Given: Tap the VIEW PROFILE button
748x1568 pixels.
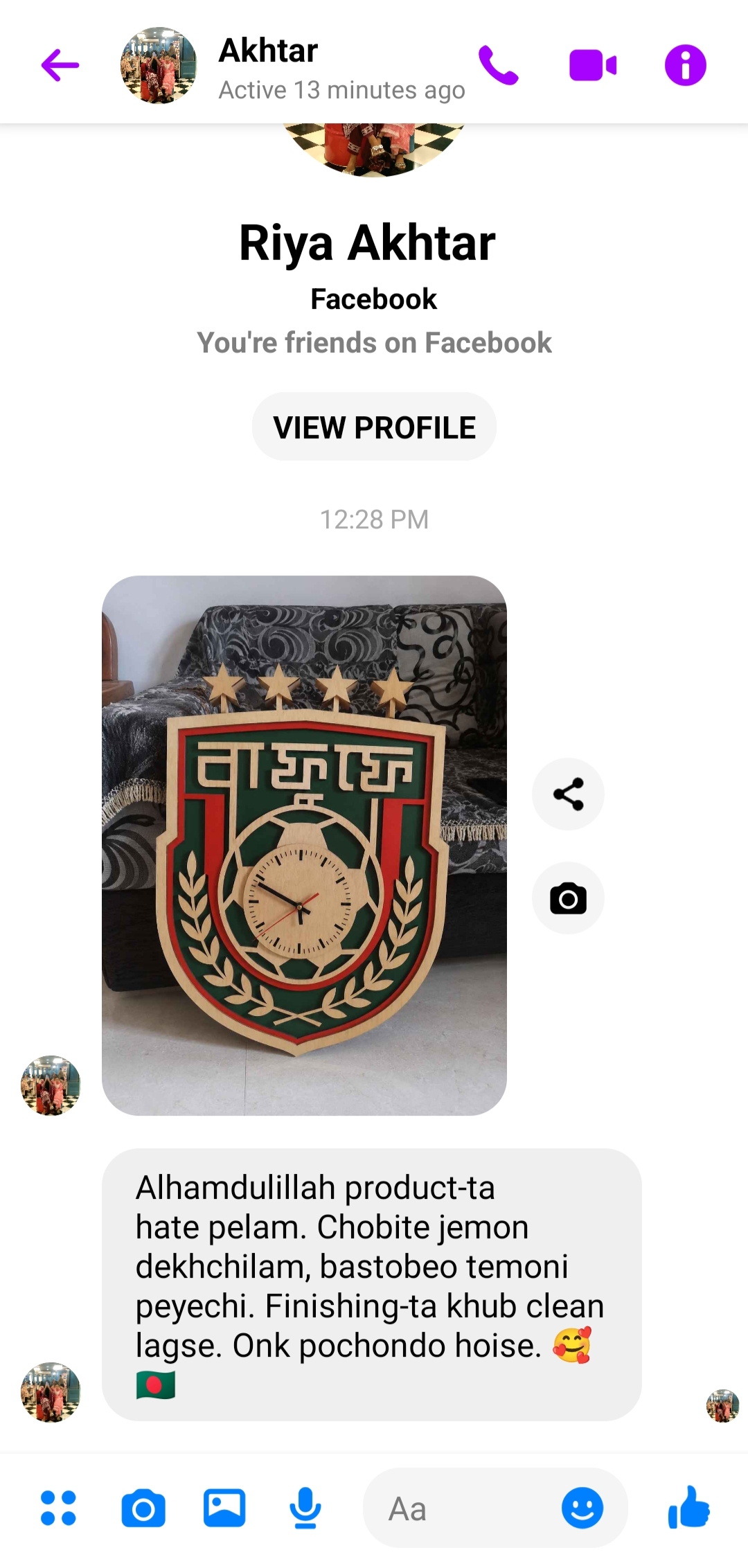Looking at the screenshot, I should tap(374, 427).
